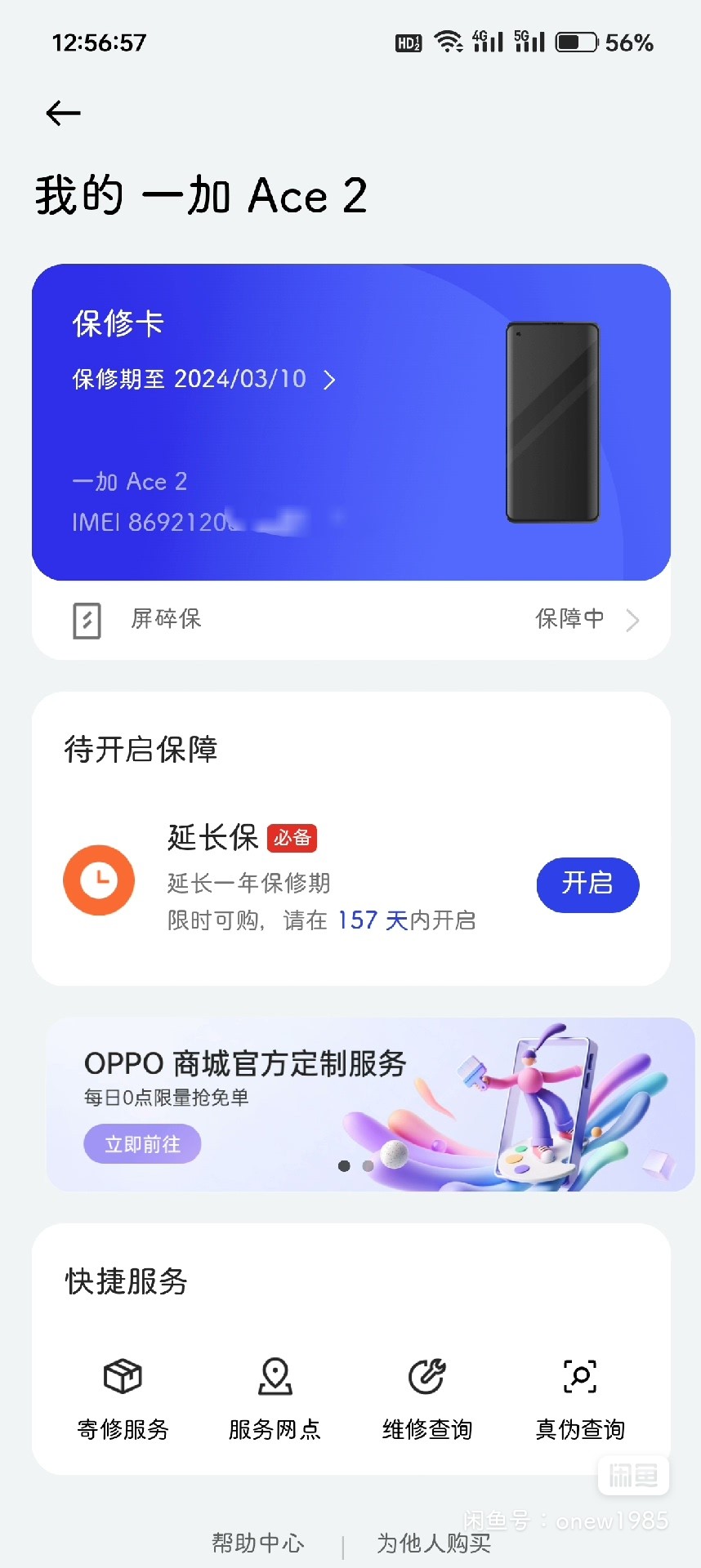Expand the 保障中 status row
This screenshot has width=701, height=1568.
pyautogui.click(x=569, y=618)
